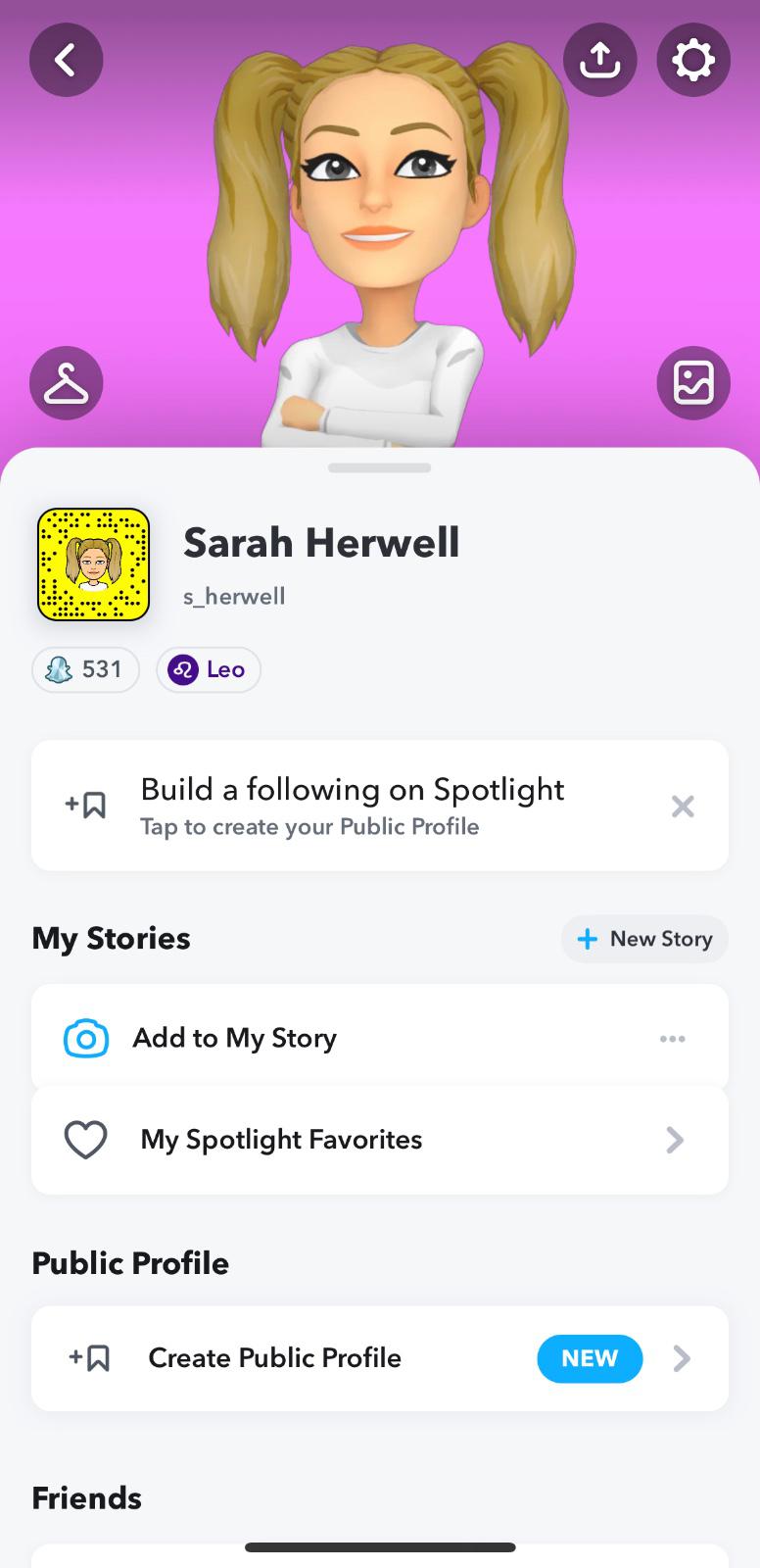Open My Spotlight Favorites
The image size is (760, 1568).
pyautogui.click(x=379, y=1140)
